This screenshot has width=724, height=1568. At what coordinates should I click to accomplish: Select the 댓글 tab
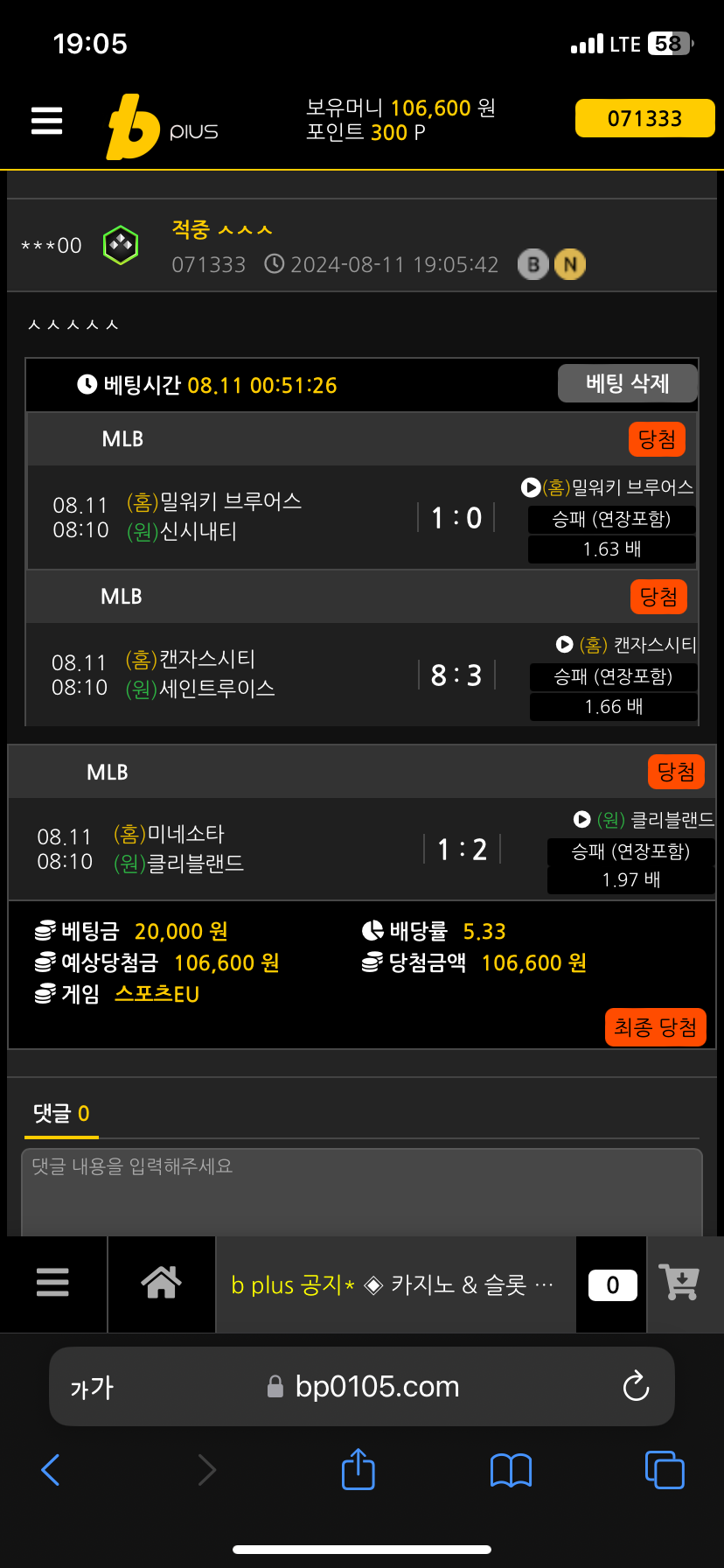pos(60,1113)
